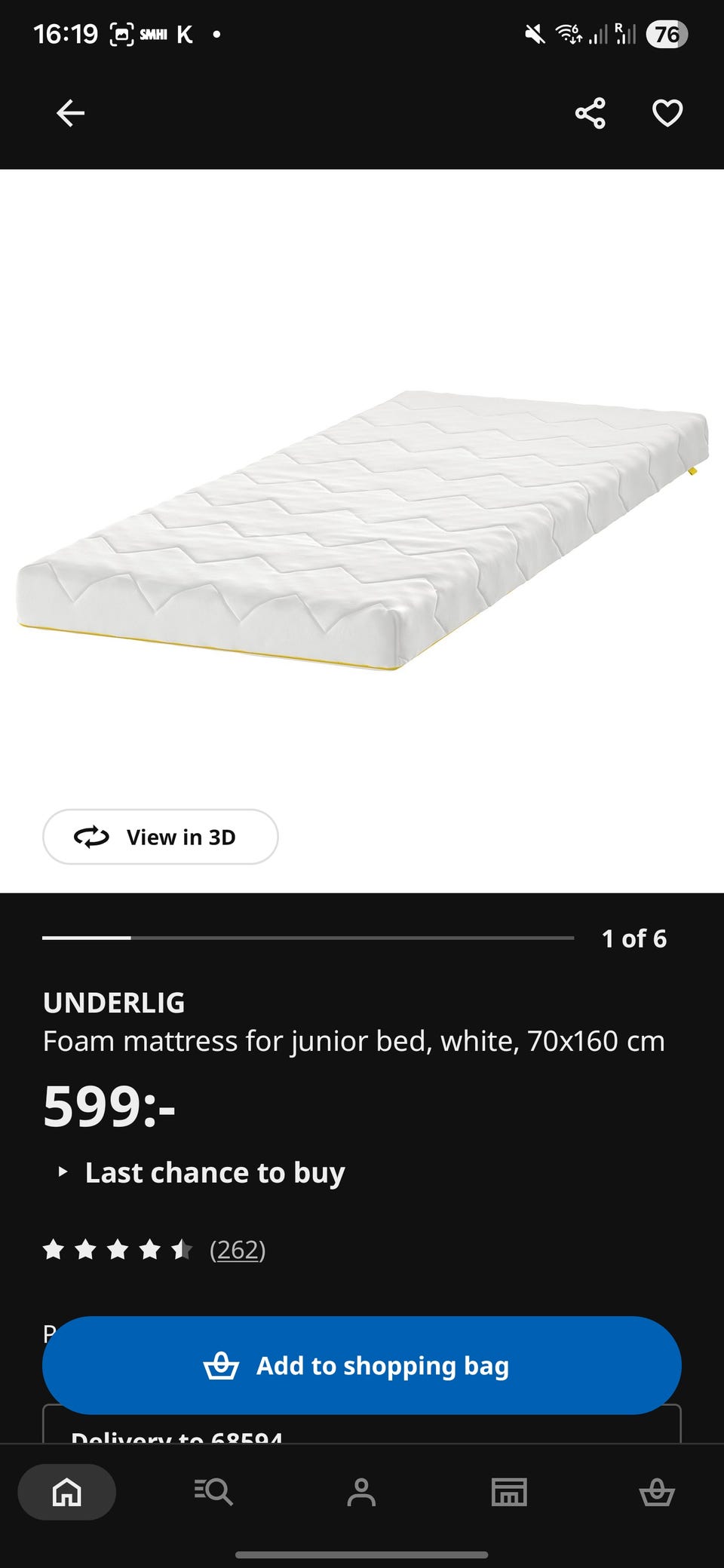Open the 262 customer reviews
The width and height of the screenshot is (724, 1568).
pos(238,1250)
